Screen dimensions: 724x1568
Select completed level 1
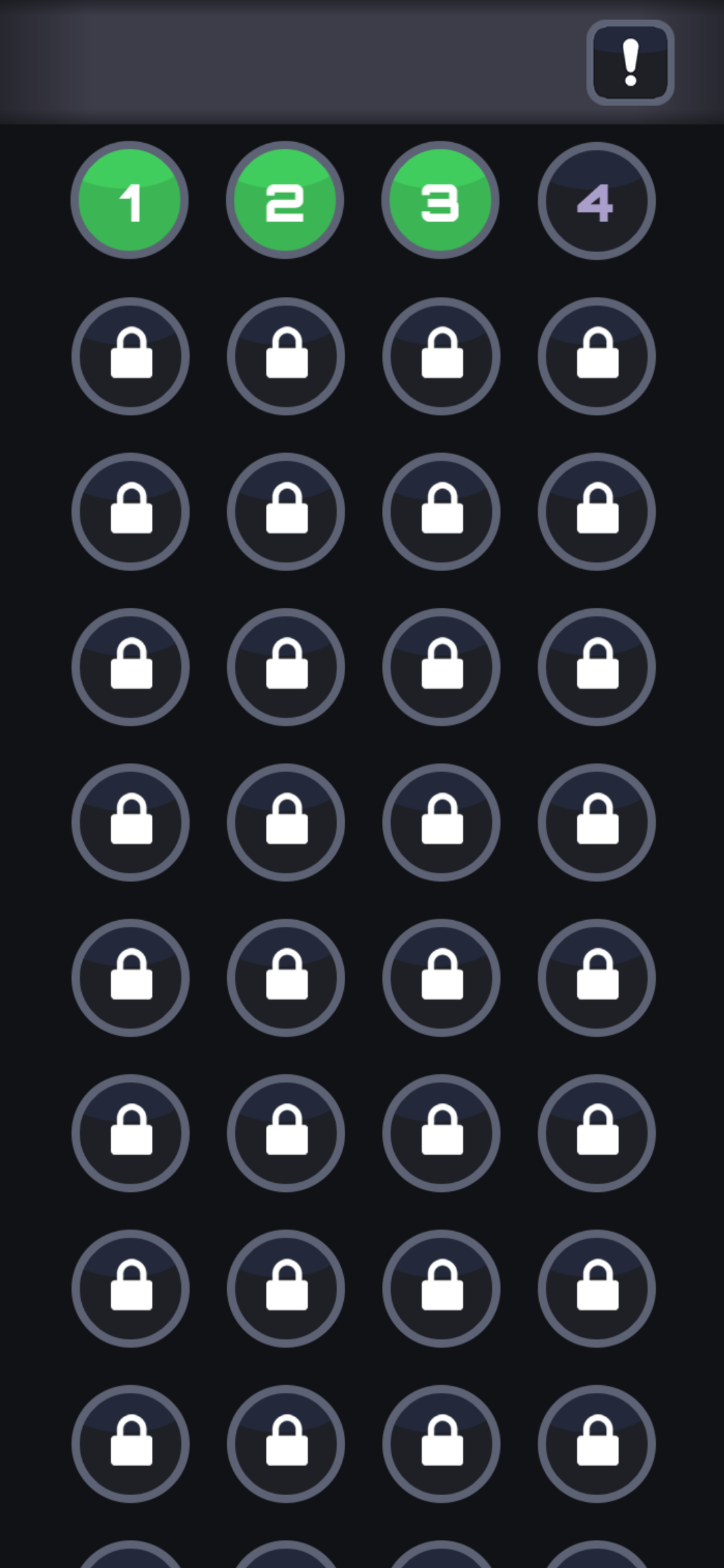pyautogui.click(x=129, y=200)
